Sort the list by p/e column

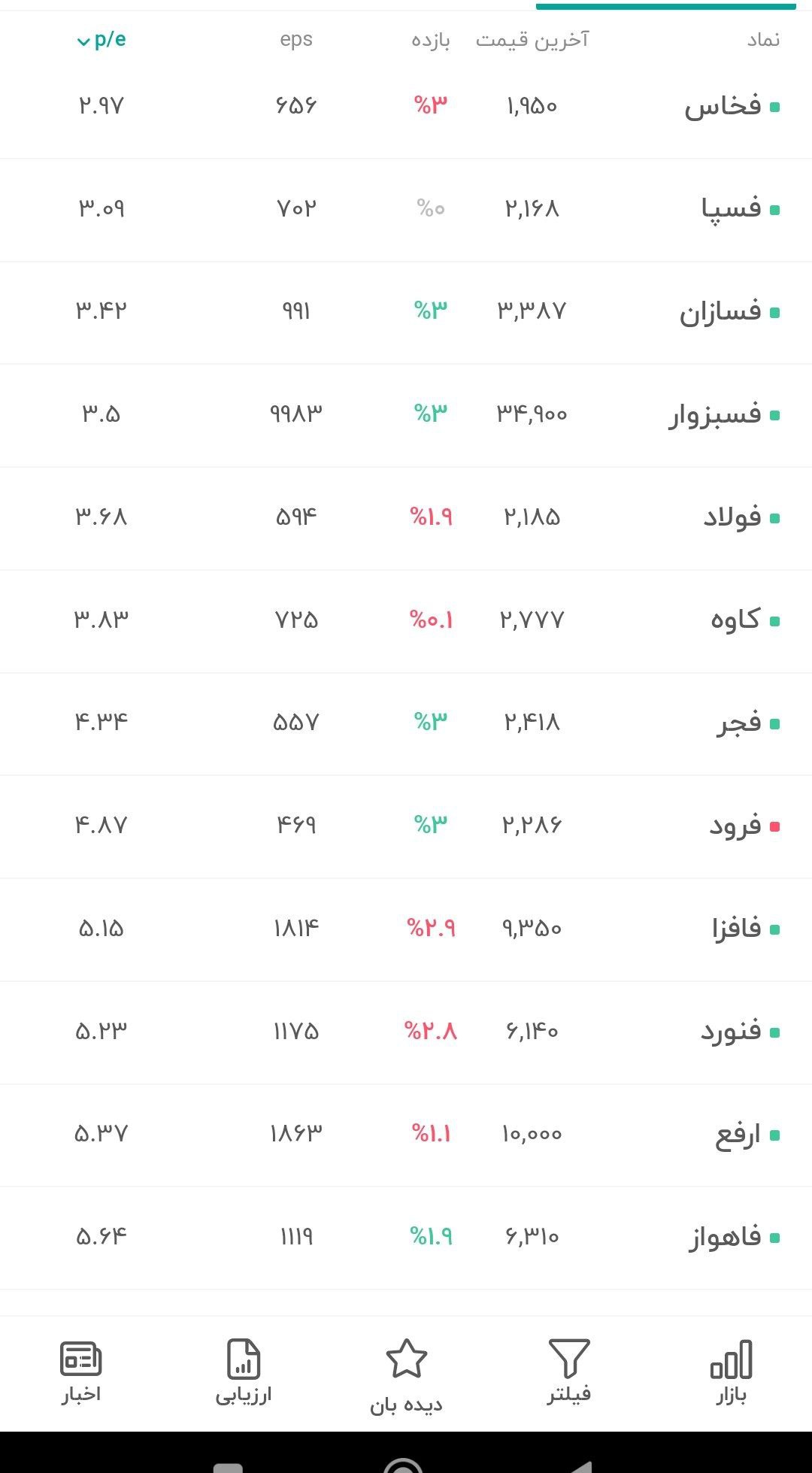pyautogui.click(x=102, y=40)
